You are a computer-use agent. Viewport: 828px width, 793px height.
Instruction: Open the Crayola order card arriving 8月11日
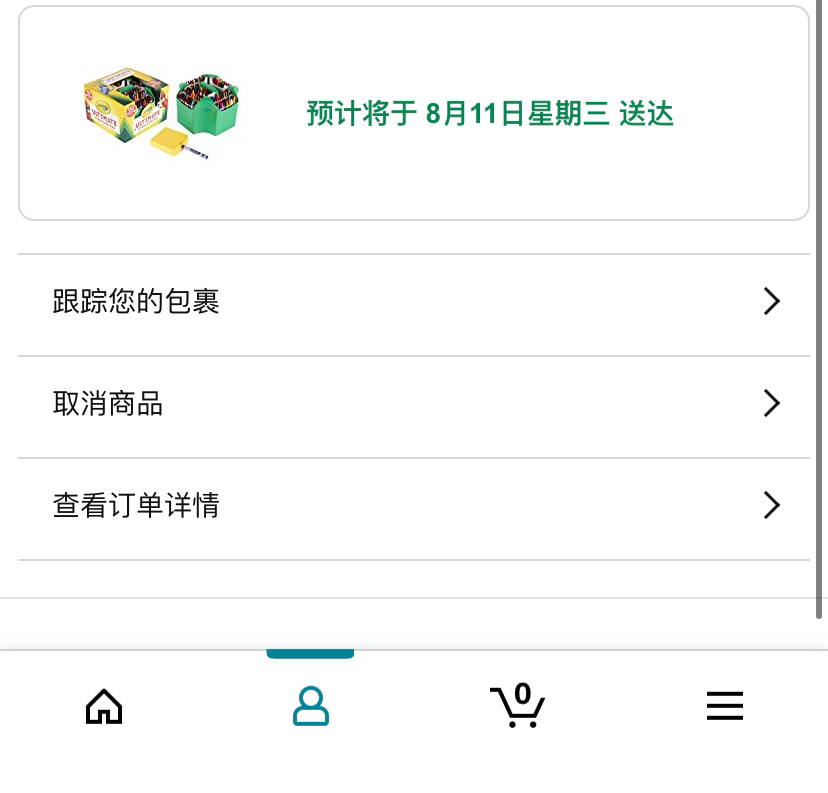(x=413, y=113)
